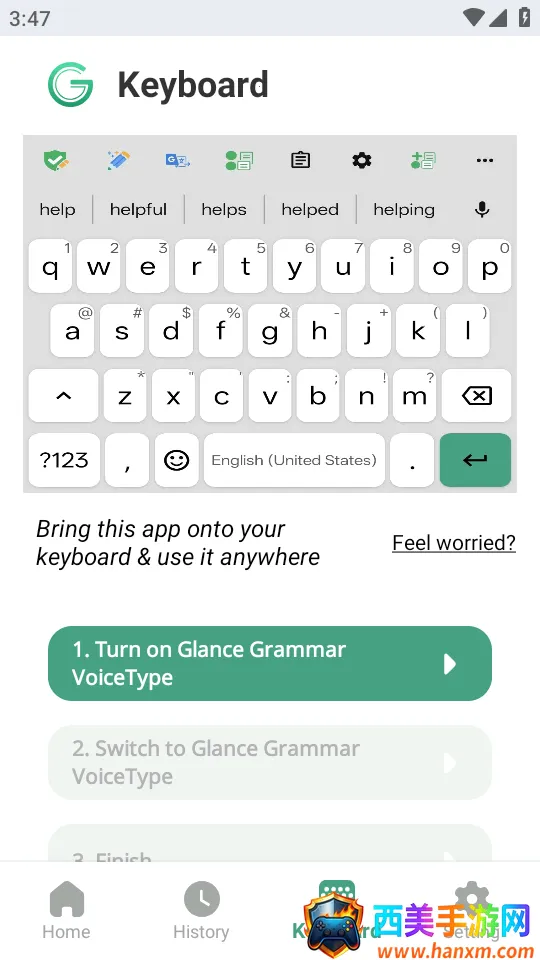The image size is (540, 960).
Task: Start step 1: Turn on Glance Grammar VoiceType
Action: point(270,663)
